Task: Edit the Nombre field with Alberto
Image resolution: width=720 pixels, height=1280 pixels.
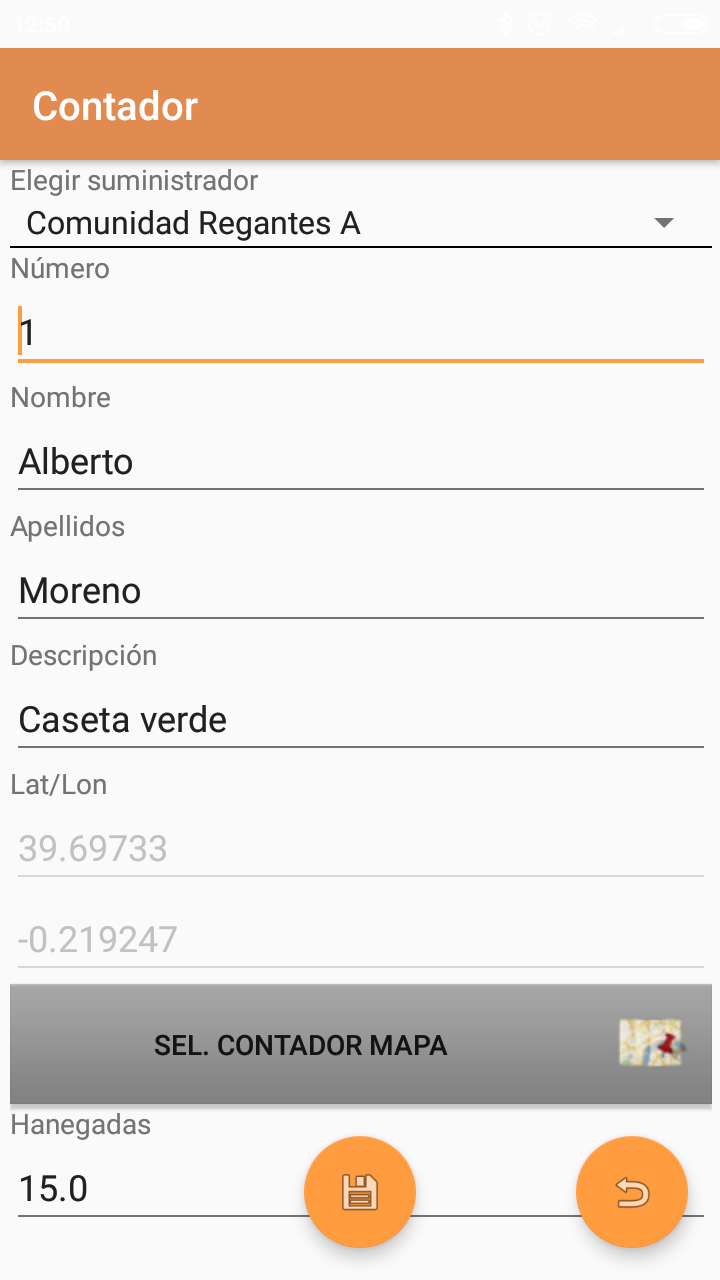Action: pos(360,462)
